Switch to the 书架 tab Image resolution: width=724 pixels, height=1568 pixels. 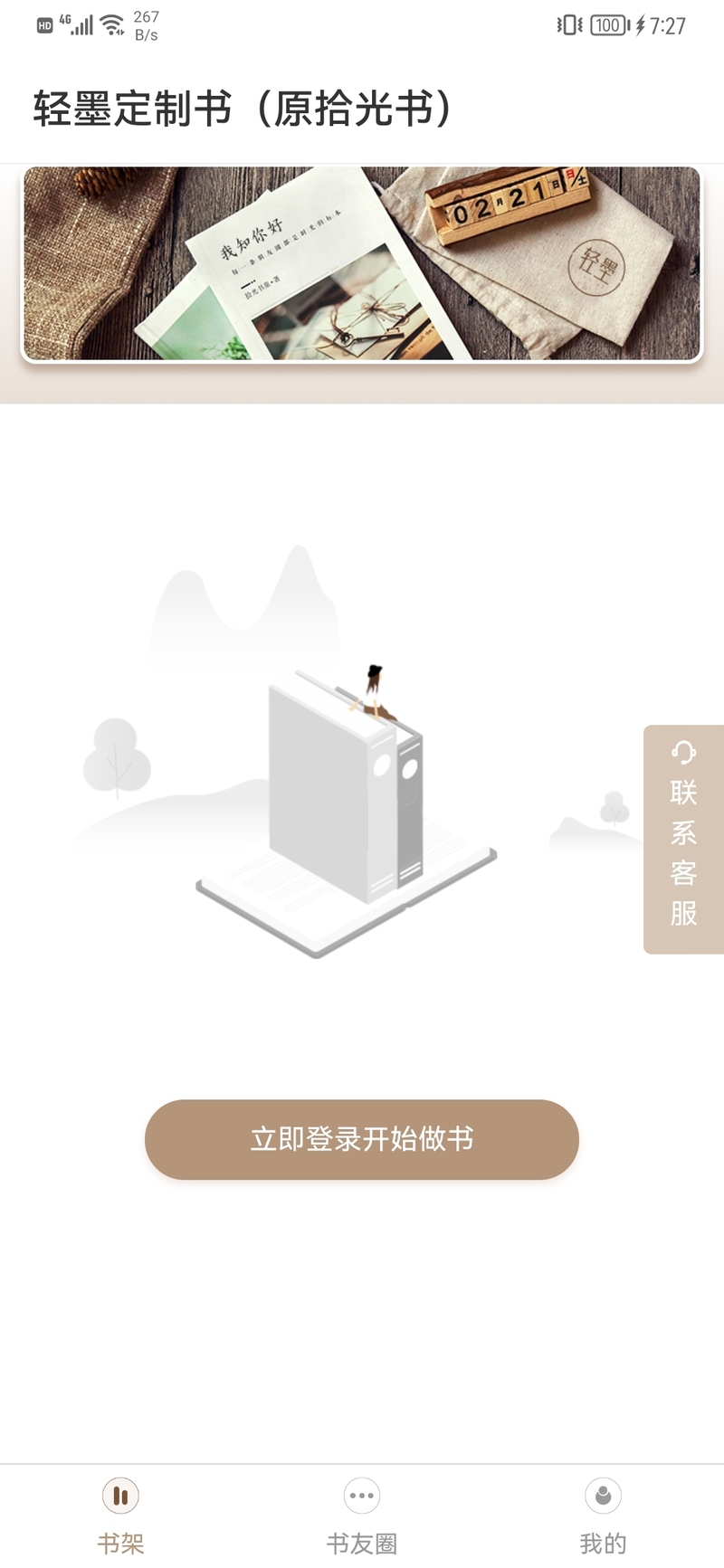tap(120, 1516)
